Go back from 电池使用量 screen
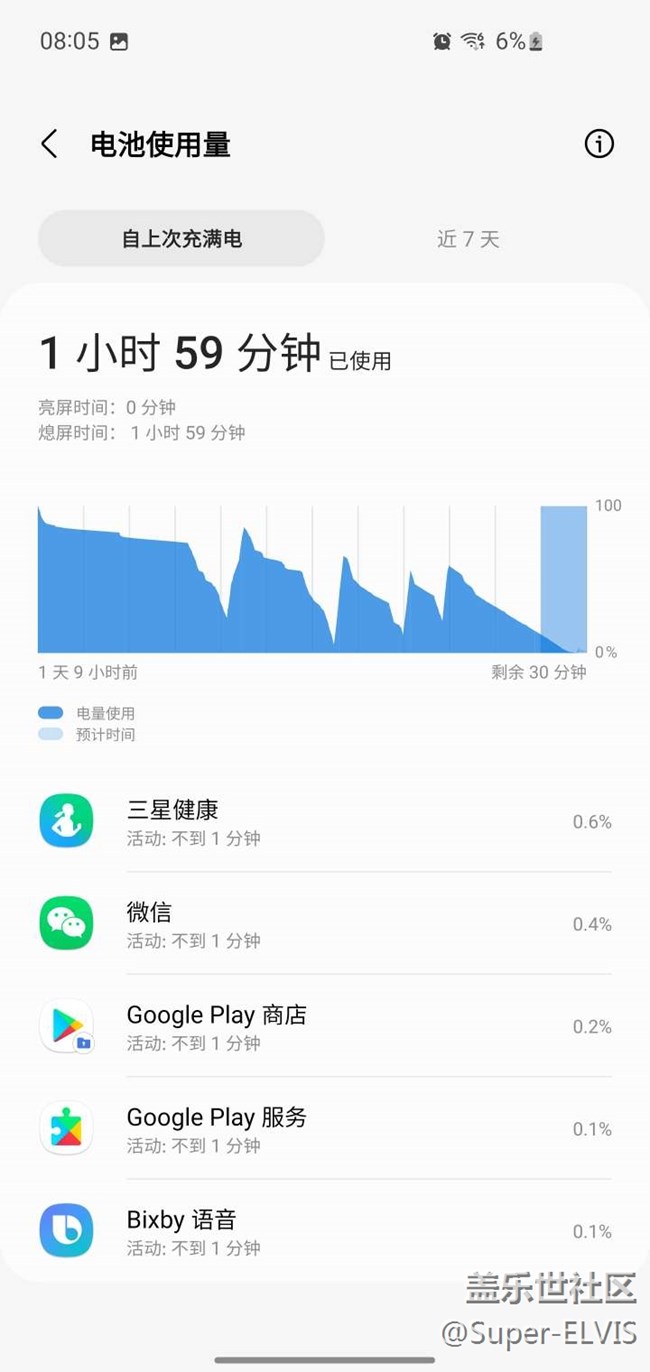 [x=49, y=144]
